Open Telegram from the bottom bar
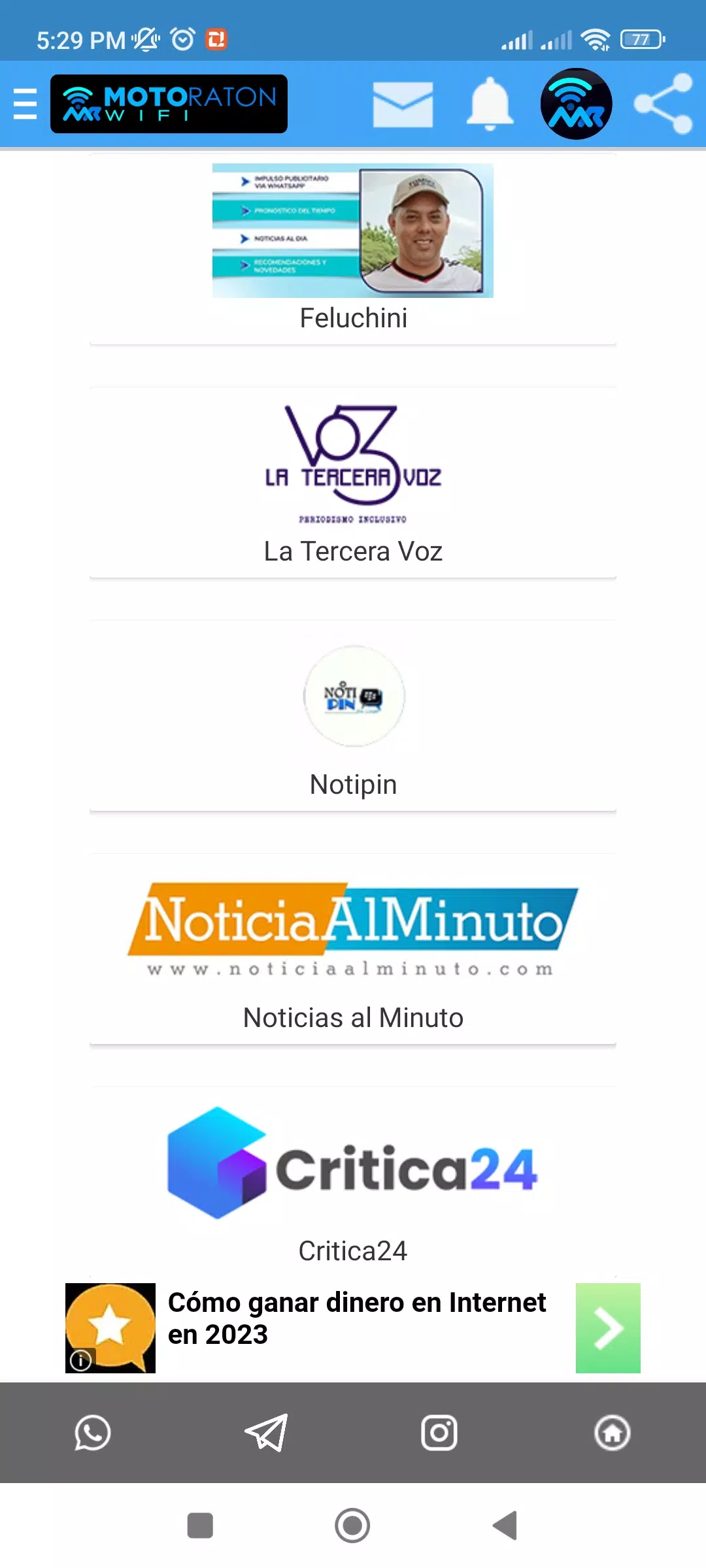This screenshot has height=1568, width=706. click(266, 1433)
